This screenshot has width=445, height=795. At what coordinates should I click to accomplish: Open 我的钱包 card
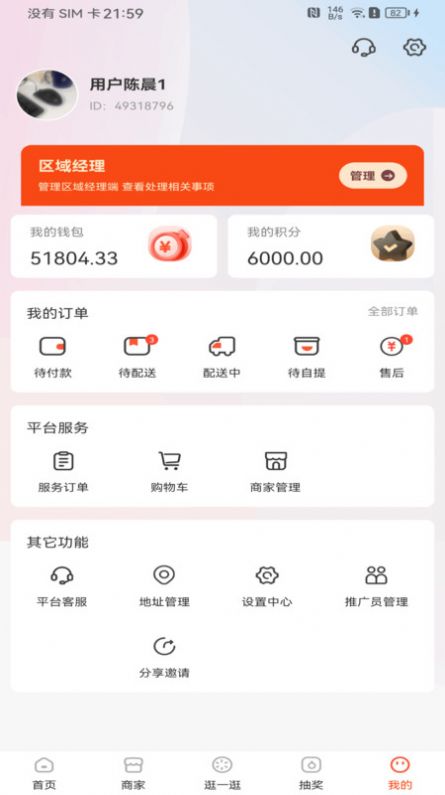point(114,246)
